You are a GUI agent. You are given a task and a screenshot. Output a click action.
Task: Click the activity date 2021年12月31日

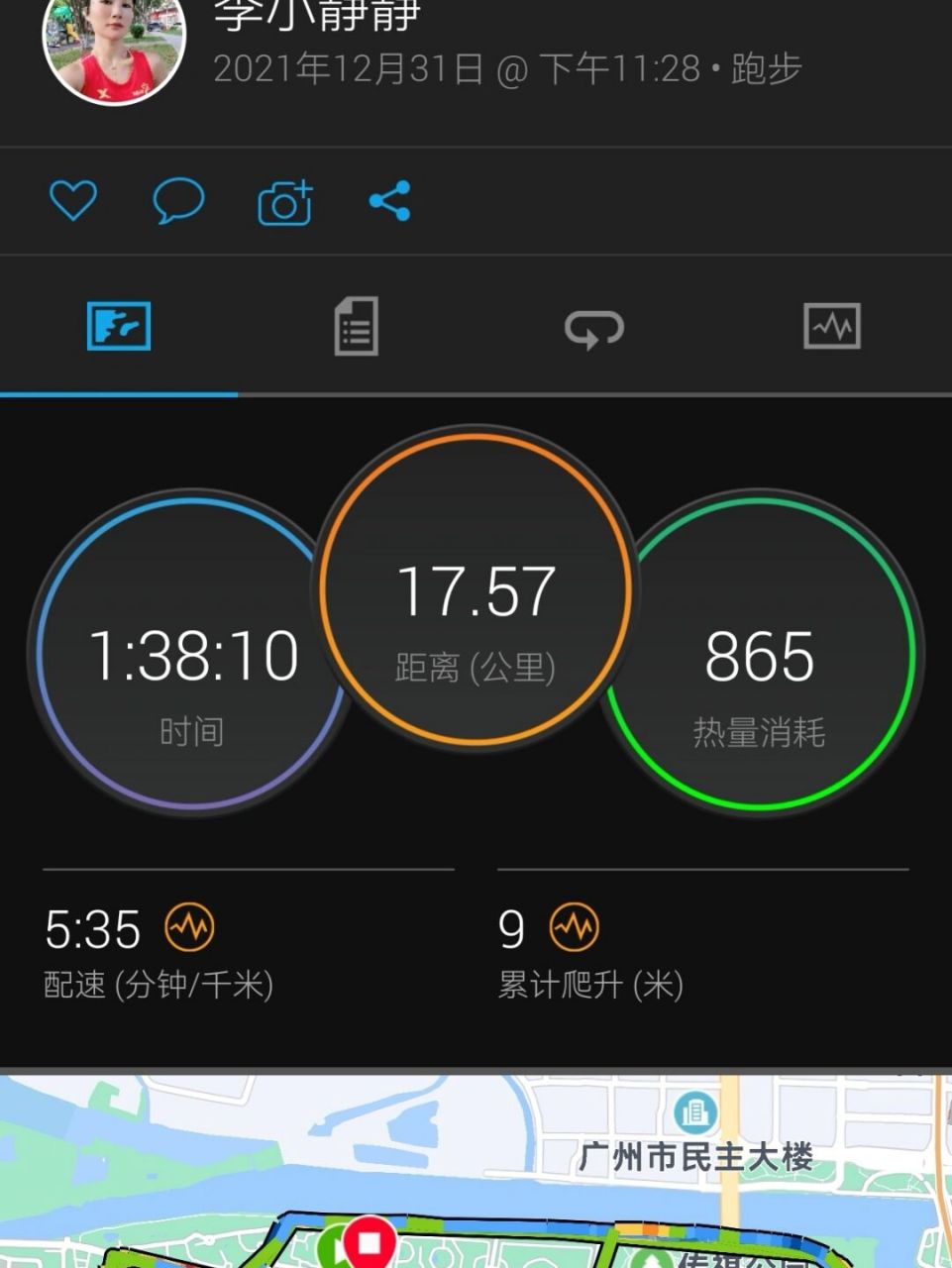pos(327,69)
